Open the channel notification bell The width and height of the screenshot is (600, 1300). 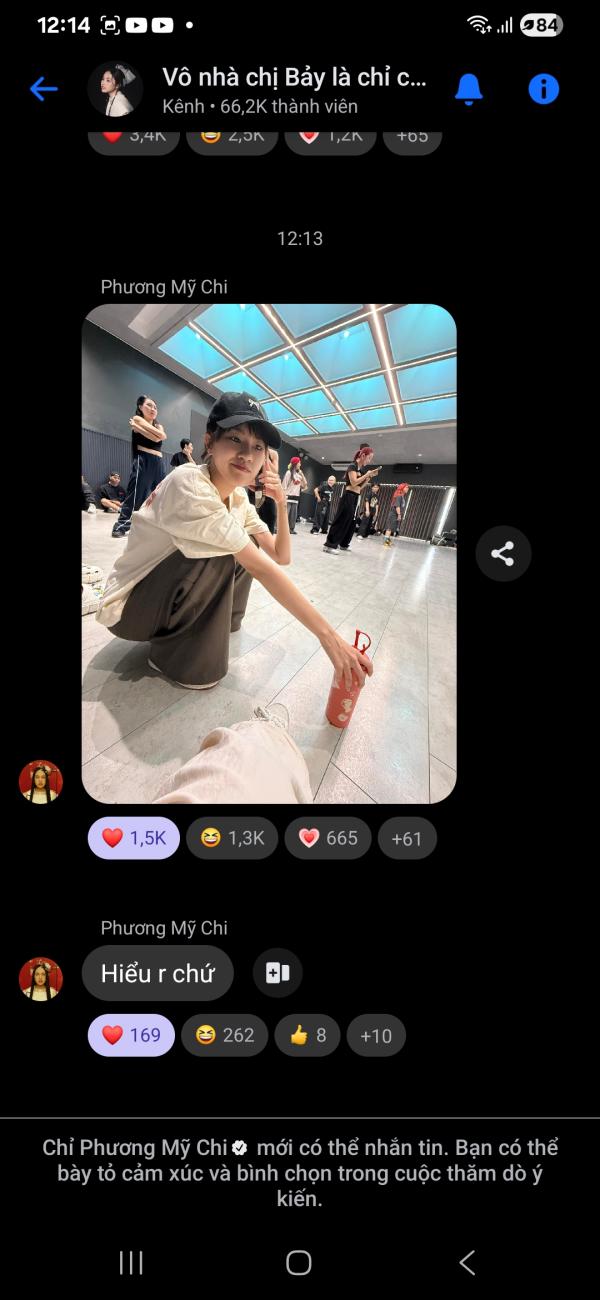click(x=468, y=89)
